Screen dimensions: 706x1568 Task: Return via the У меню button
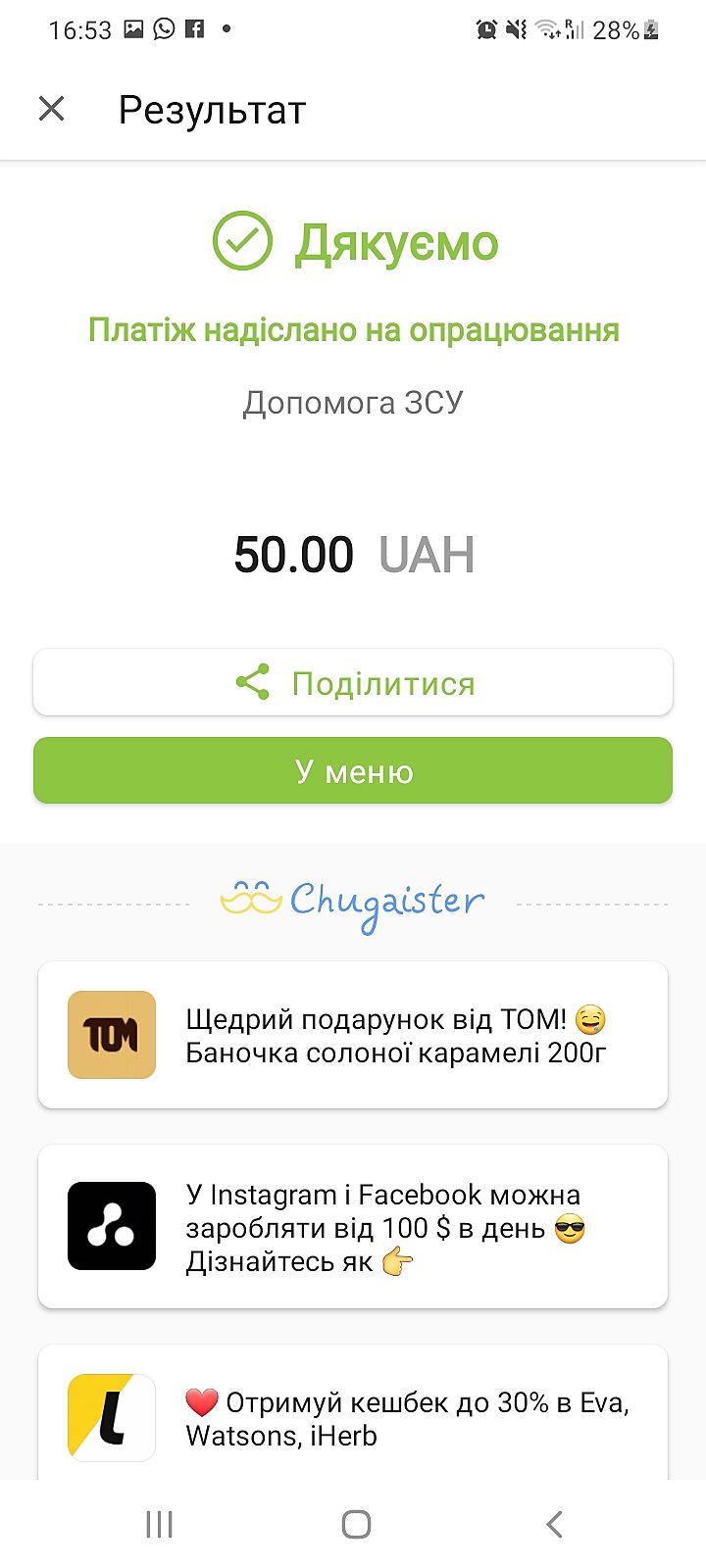click(x=353, y=771)
